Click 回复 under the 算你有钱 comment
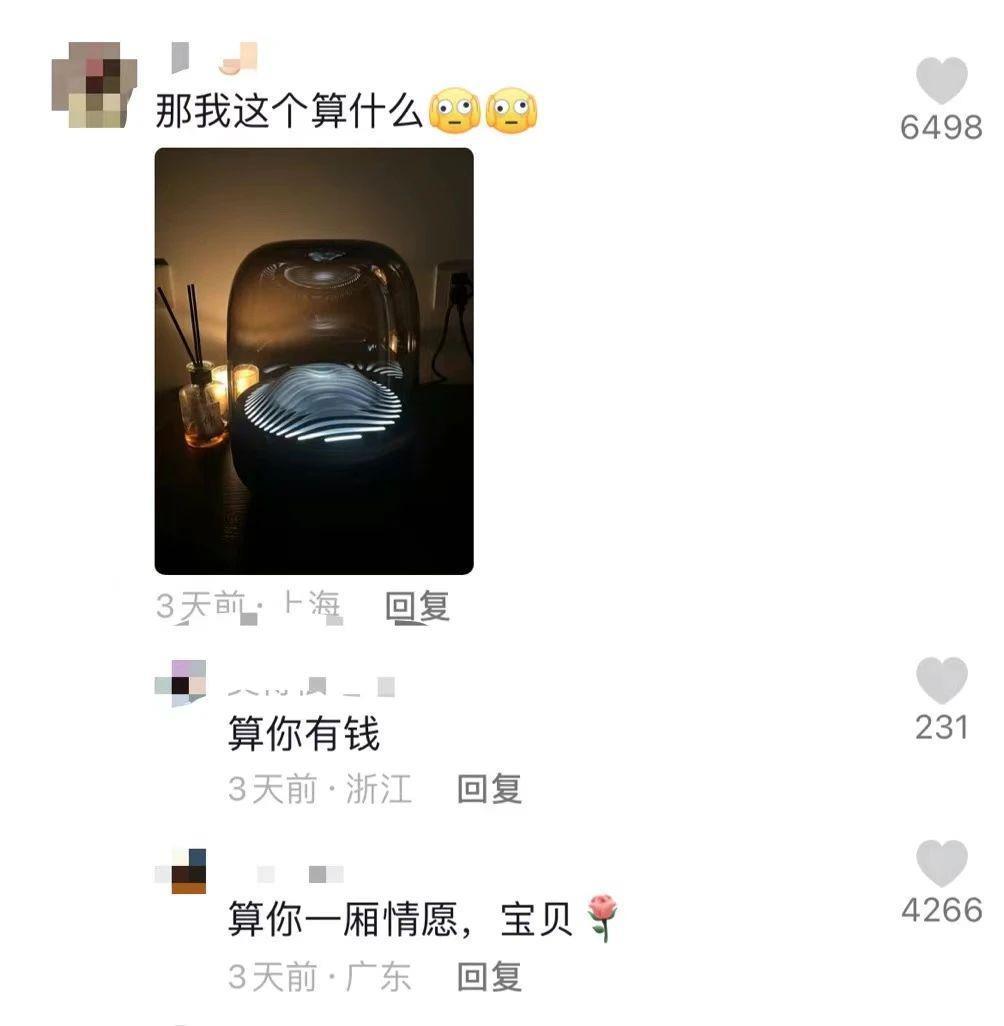The image size is (1004, 1026). point(490,789)
